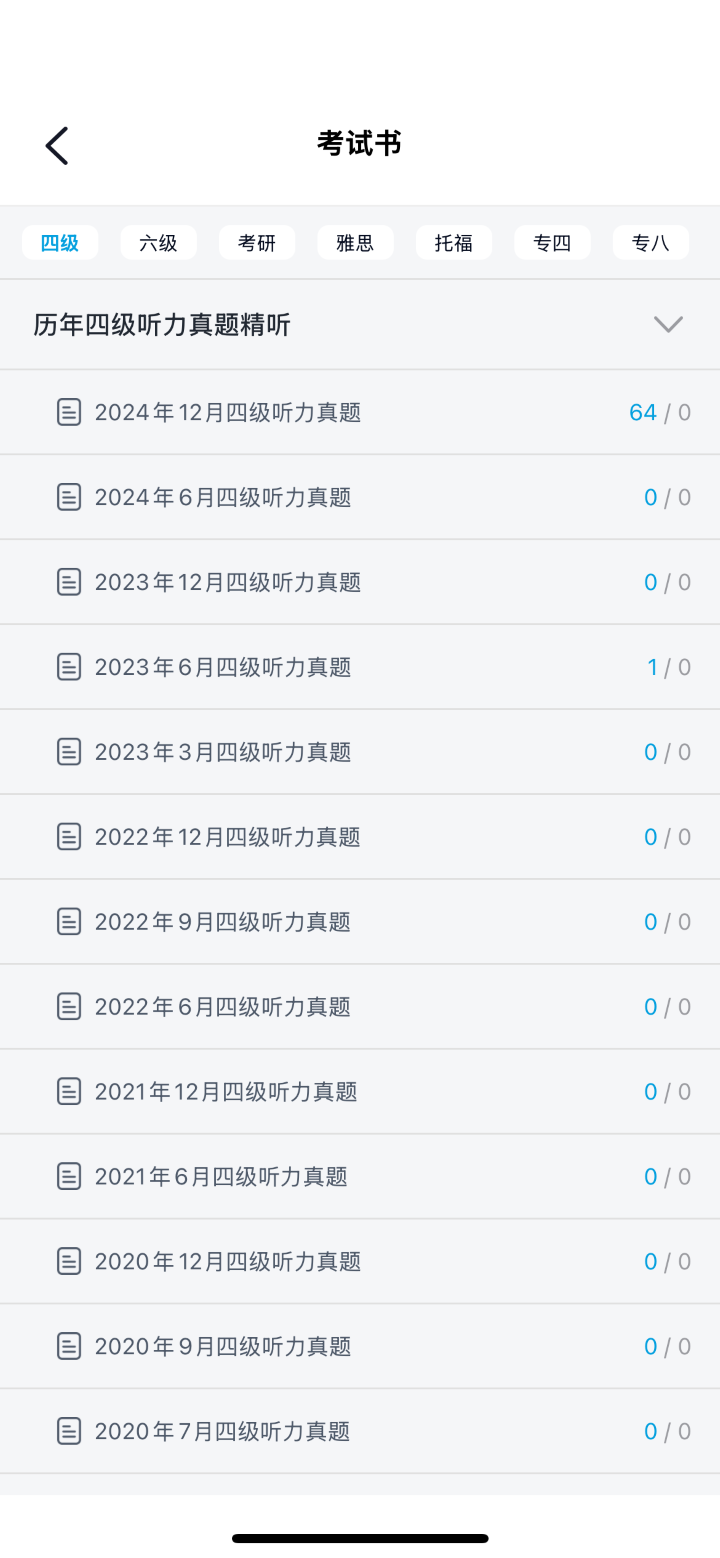This screenshot has height=1558, width=720.
Task: Click the document icon beside 2024年12月四级听力真题
Action: point(68,411)
